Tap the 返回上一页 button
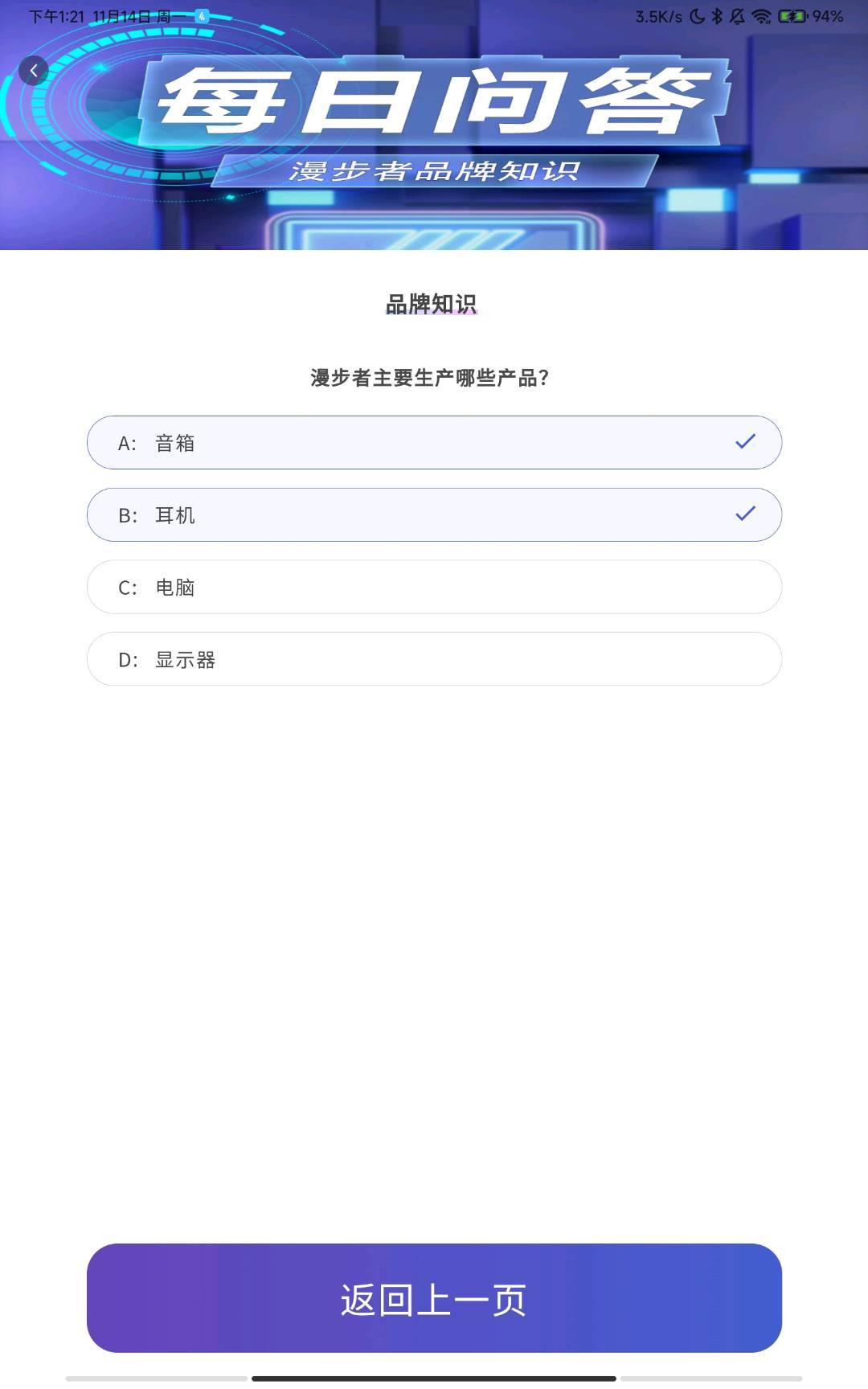The height and width of the screenshot is (1389, 868). (434, 1298)
